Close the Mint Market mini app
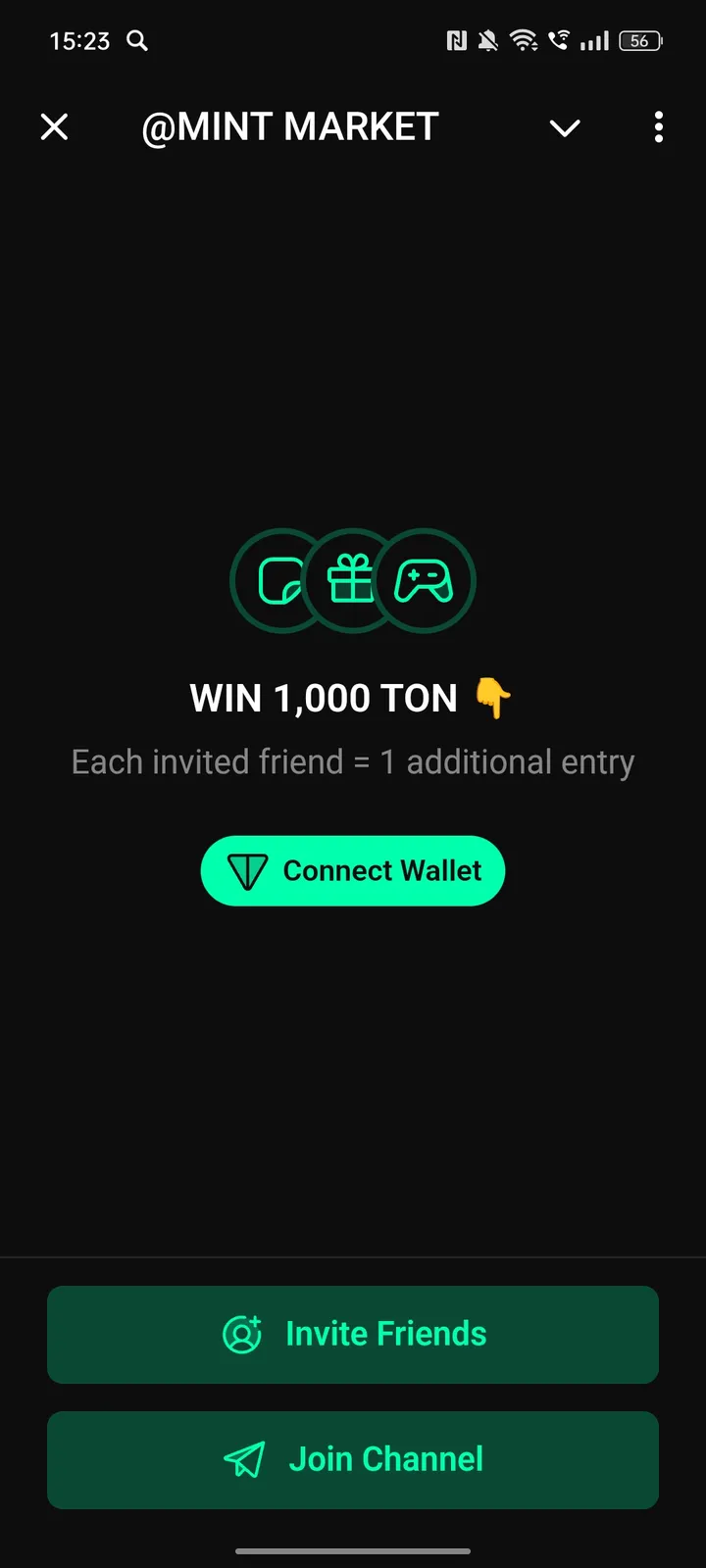Screen dimensions: 706x1568 tap(55, 126)
